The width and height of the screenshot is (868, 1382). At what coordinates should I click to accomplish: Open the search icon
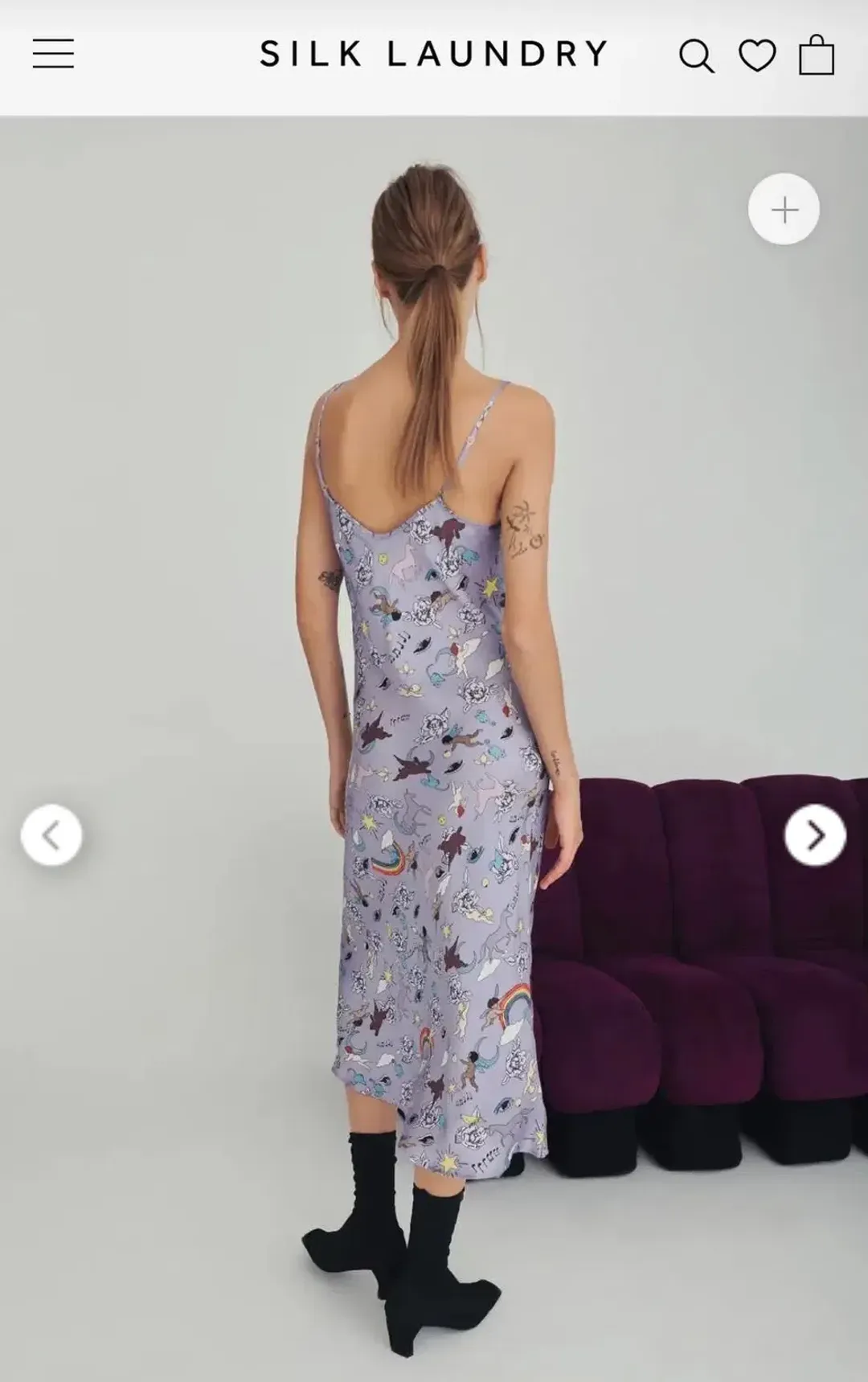pos(696,56)
